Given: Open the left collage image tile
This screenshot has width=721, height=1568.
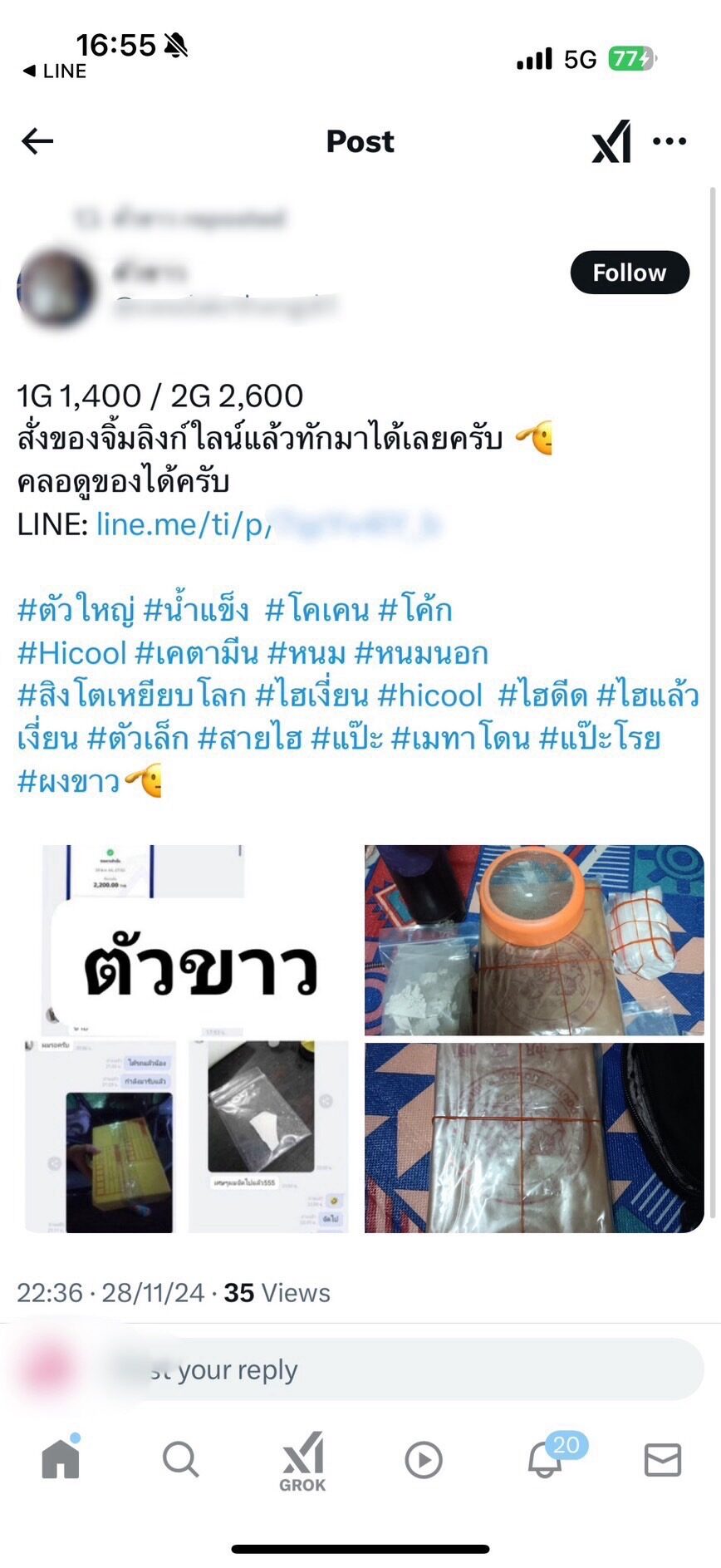Looking at the screenshot, I should 187,1039.
